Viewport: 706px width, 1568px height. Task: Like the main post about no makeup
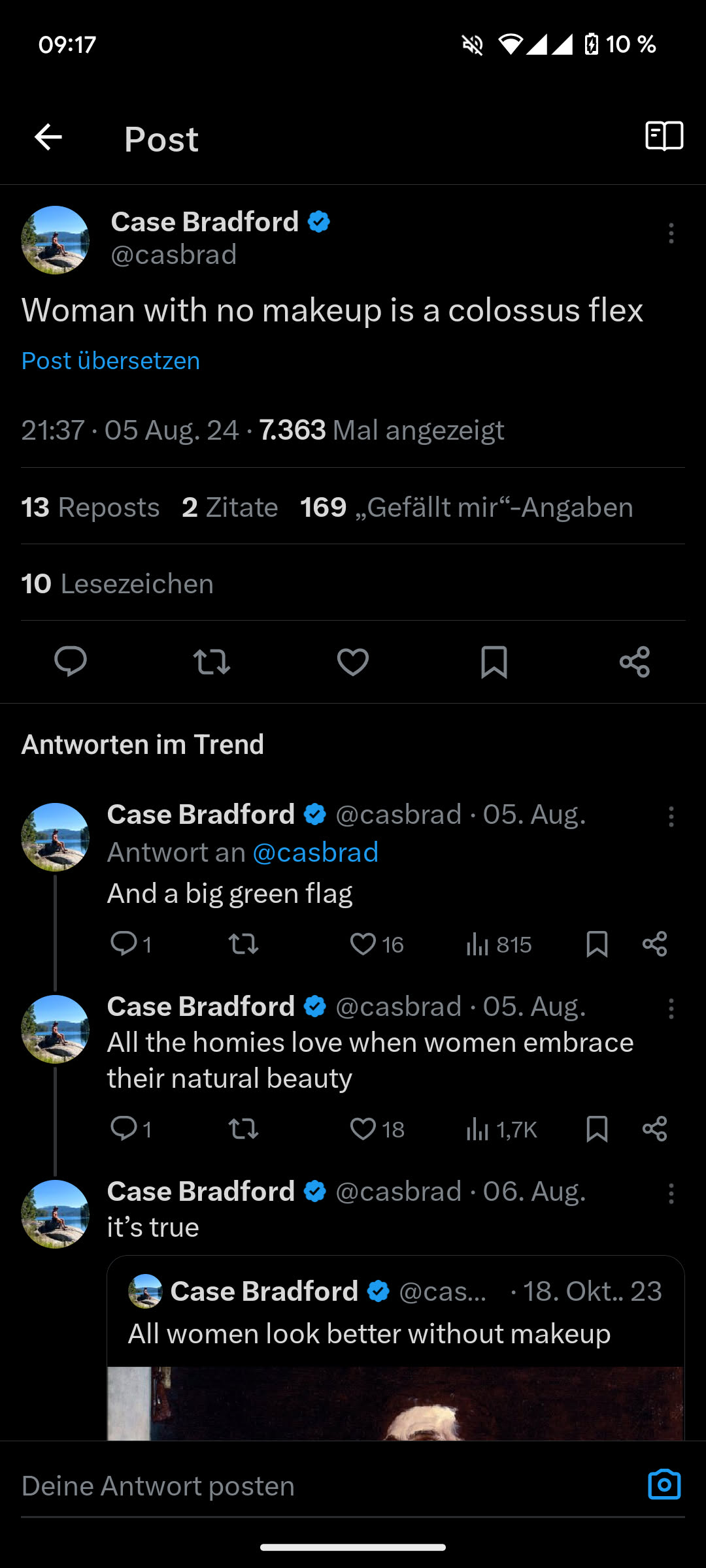(x=353, y=661)
